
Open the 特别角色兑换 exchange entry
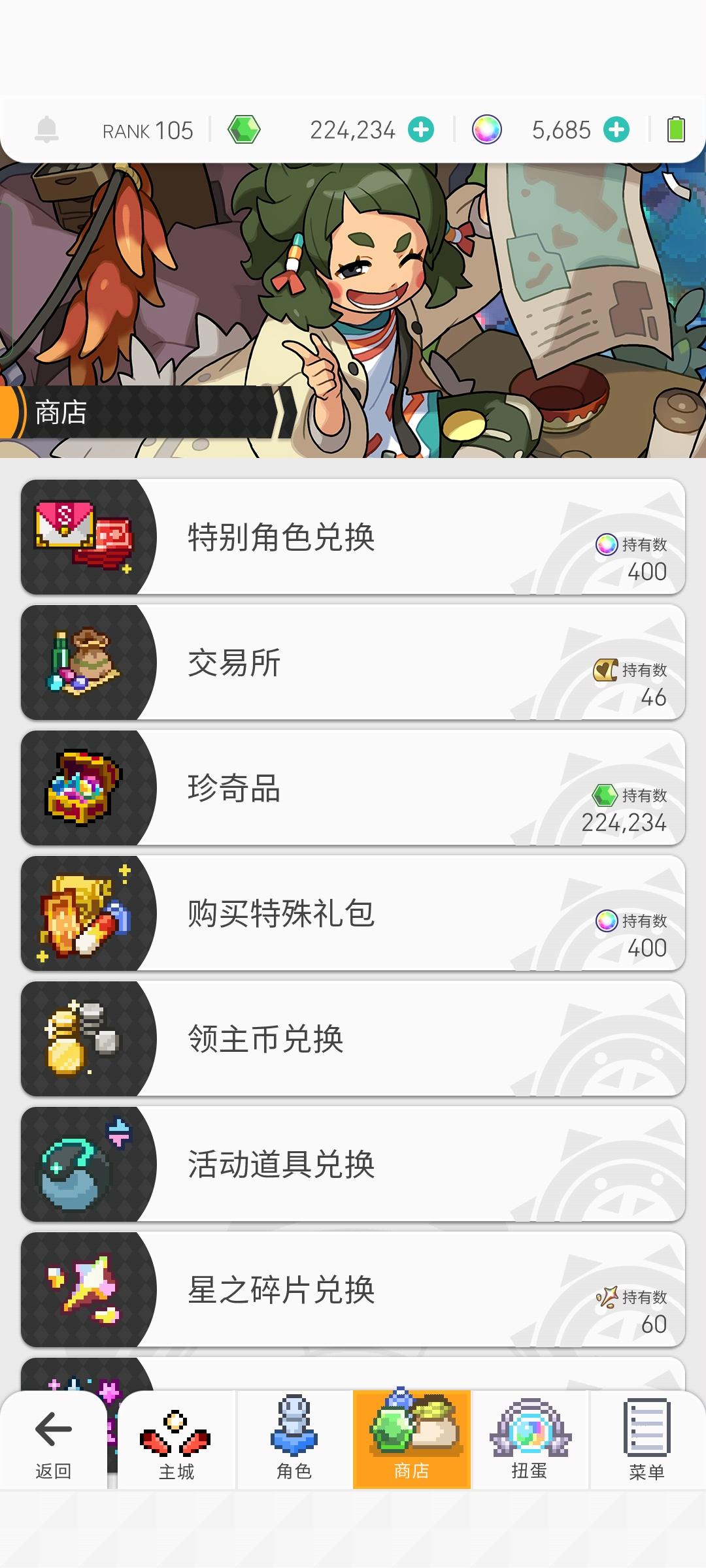click(x=353, y=537)
